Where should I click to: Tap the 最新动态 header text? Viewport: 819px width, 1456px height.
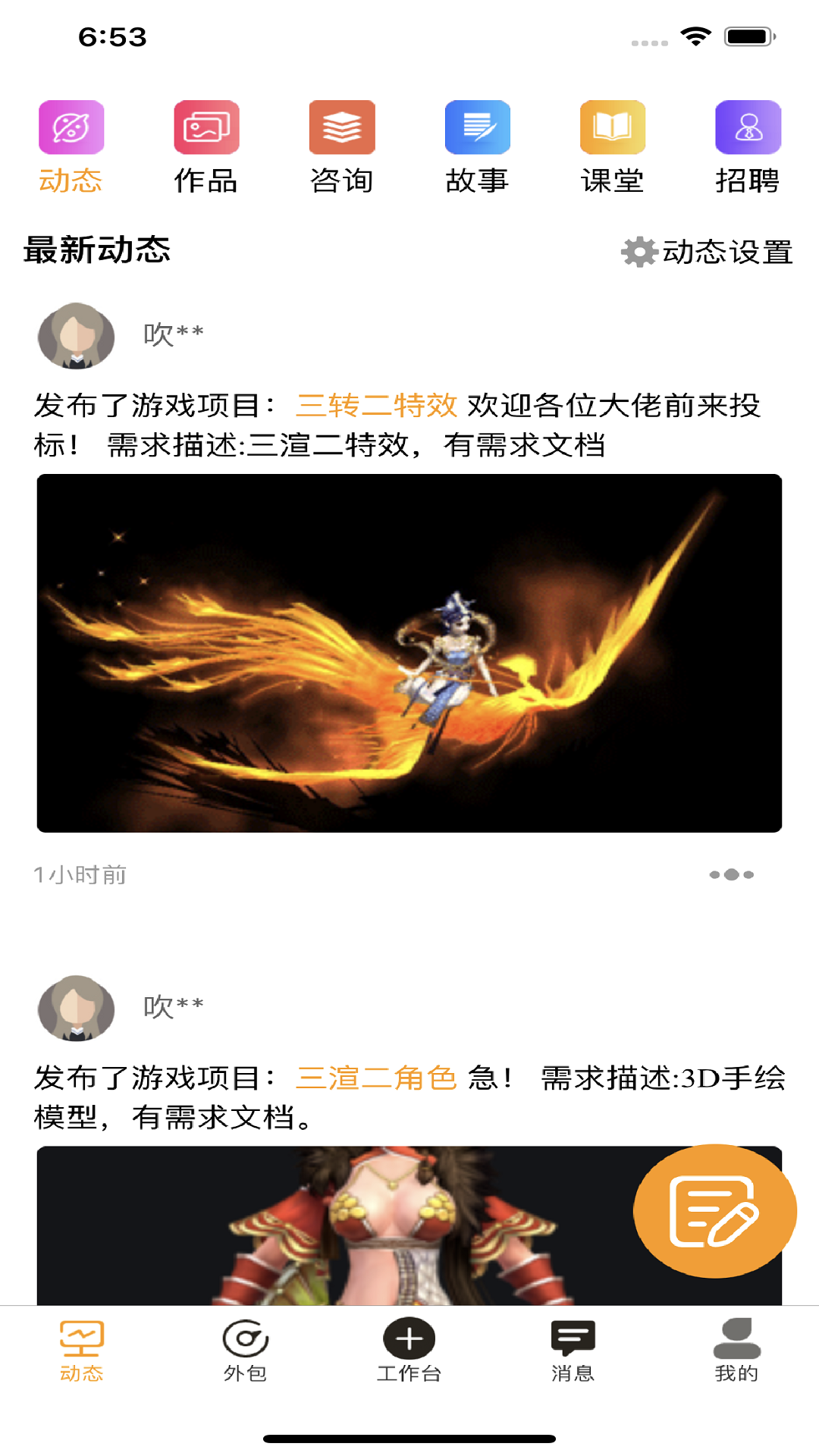[97, 251]
